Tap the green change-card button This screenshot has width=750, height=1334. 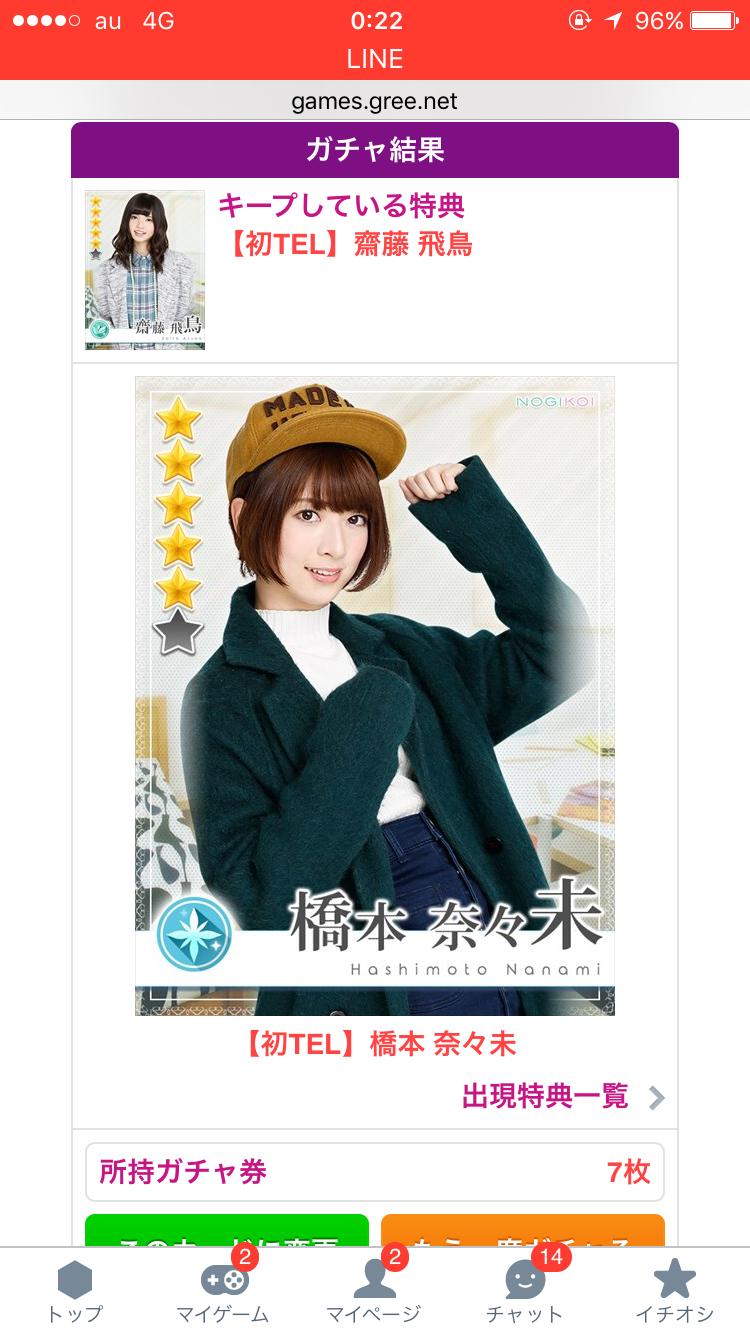point(227,1231)
